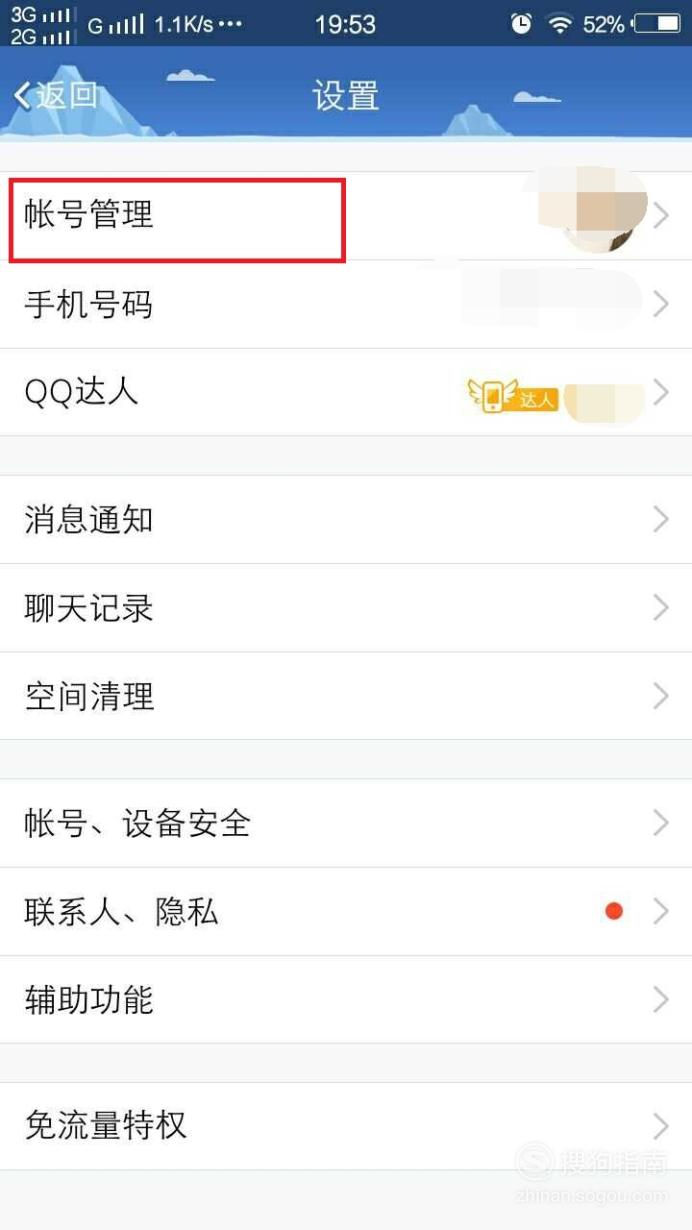Open 聊天记录 chat history settings
Image resolution: width=692 pixels, height=1230 pixels.
(x=346, y=608)
